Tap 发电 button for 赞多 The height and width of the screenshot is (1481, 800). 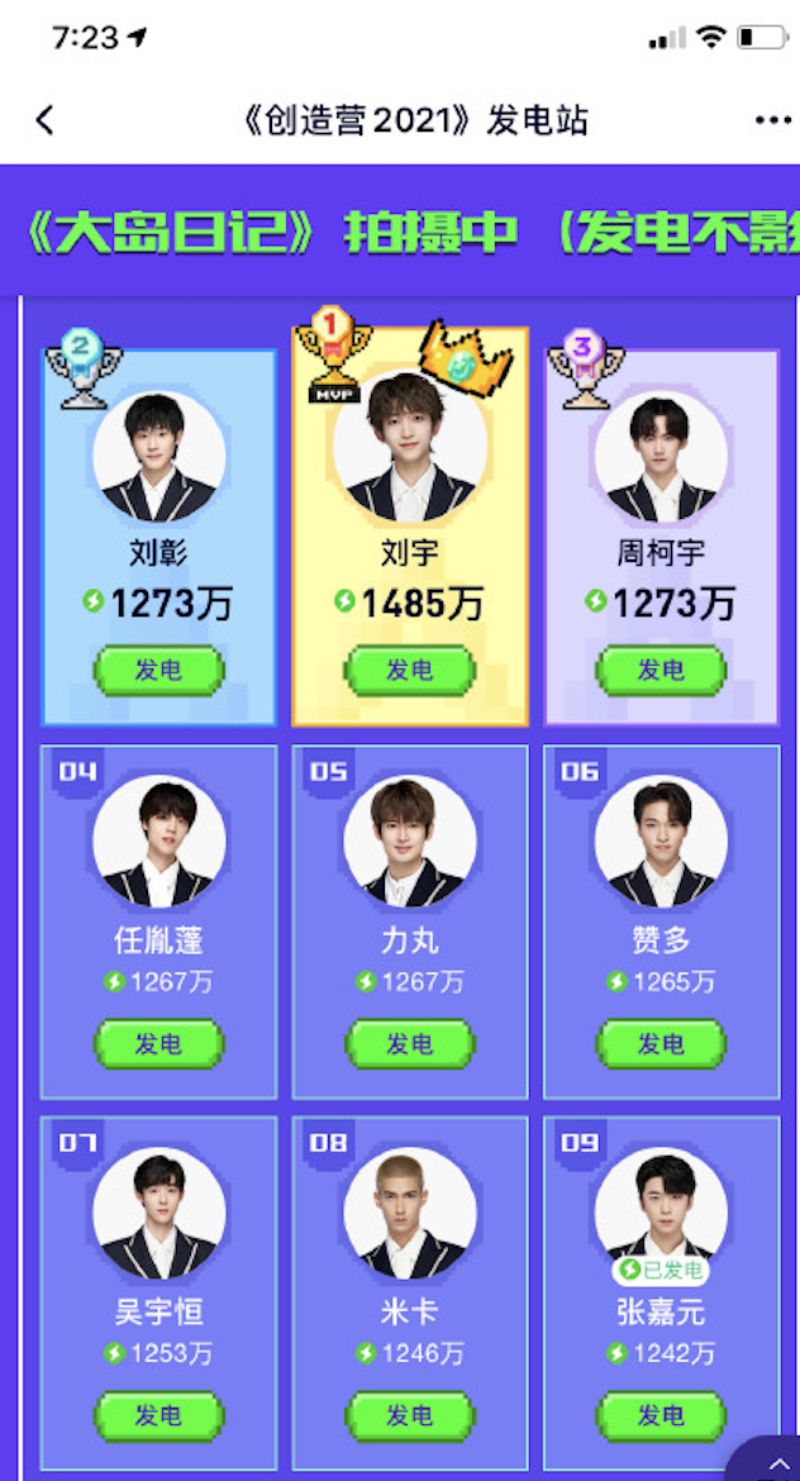coord(661,1044)
